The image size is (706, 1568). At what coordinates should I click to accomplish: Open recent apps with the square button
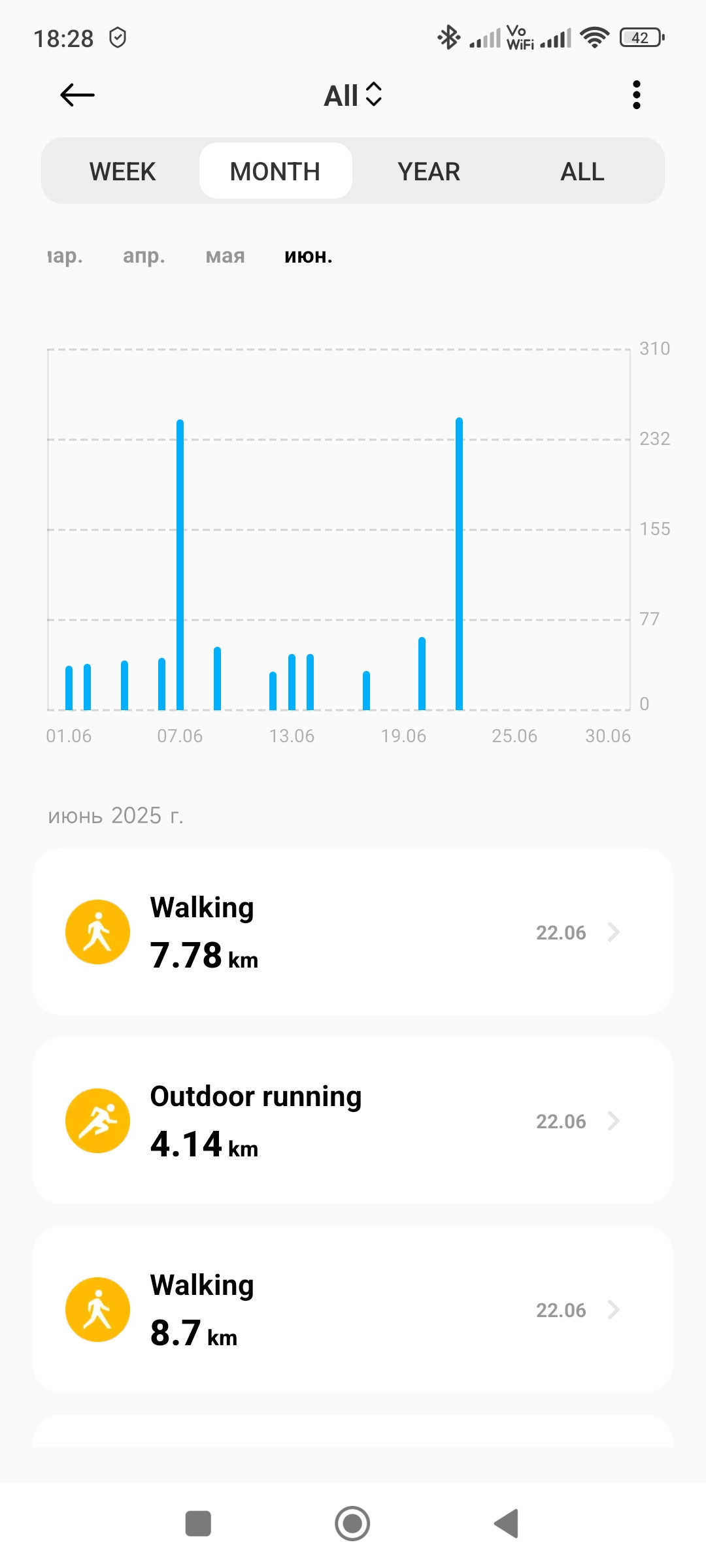point(198,1524)
